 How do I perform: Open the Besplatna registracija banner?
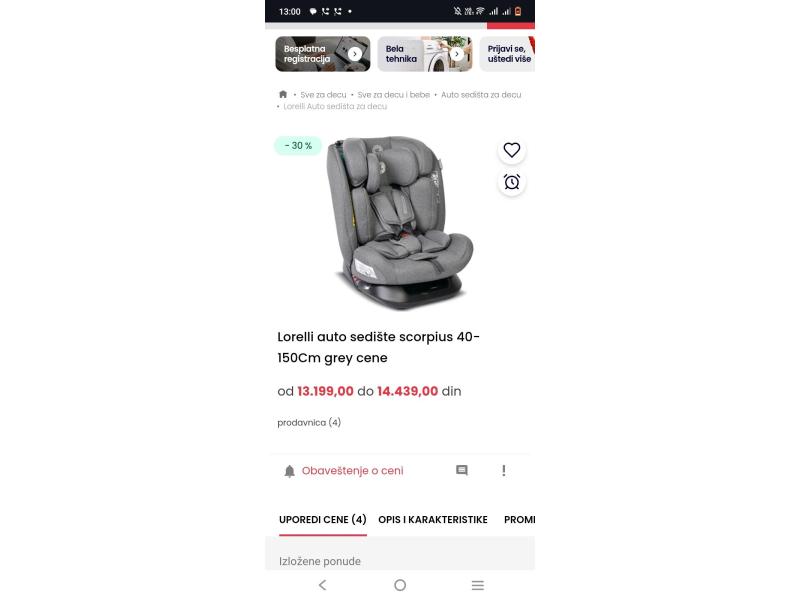point(322,54)
